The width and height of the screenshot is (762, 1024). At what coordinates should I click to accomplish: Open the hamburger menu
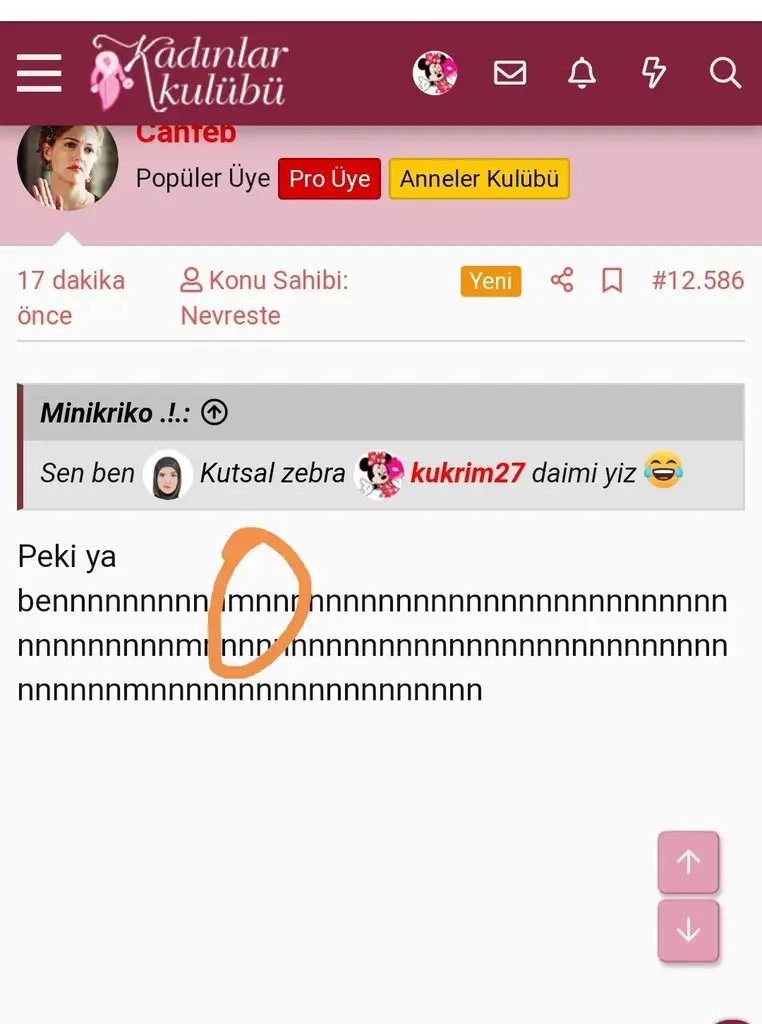coord(39,73)
